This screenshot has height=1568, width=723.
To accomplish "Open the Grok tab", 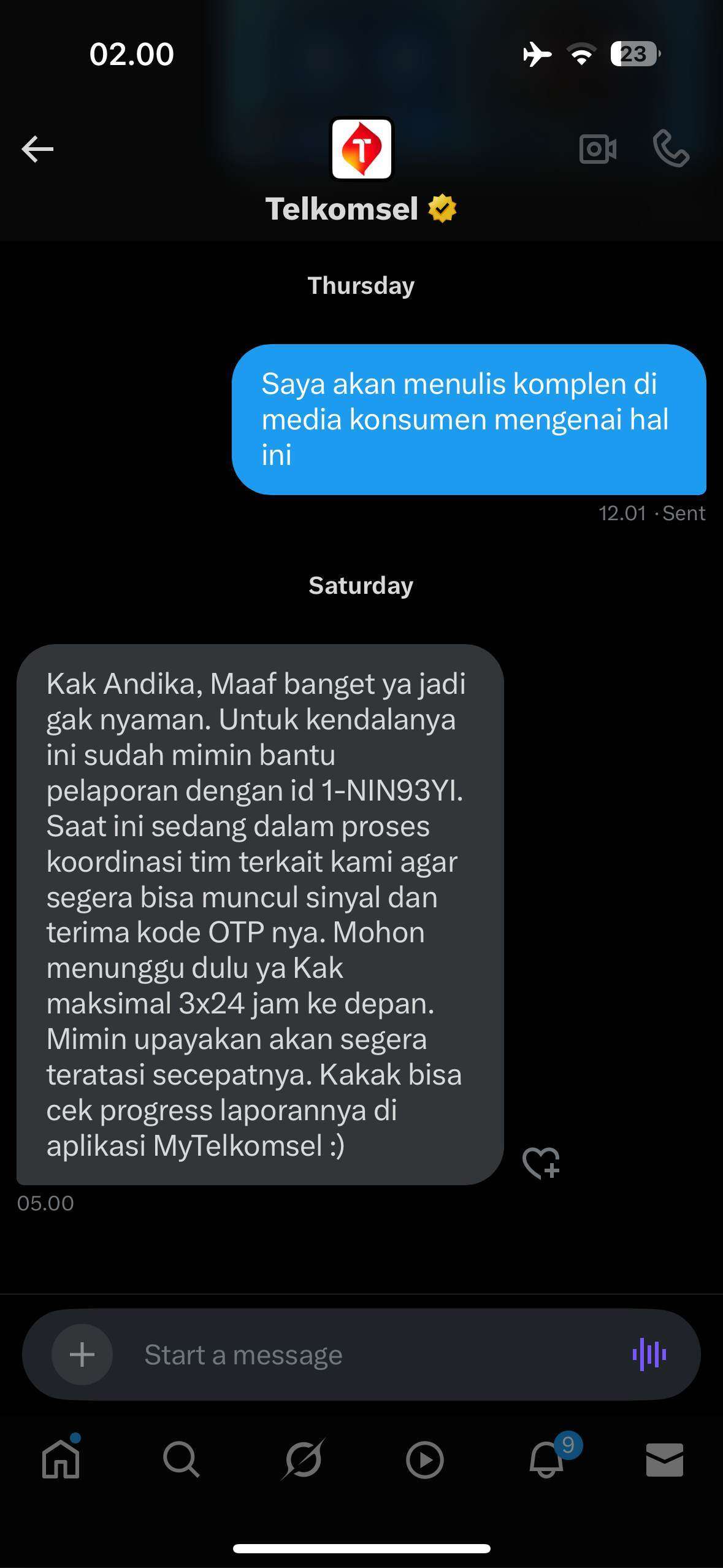I will [x=303, y=1459].
